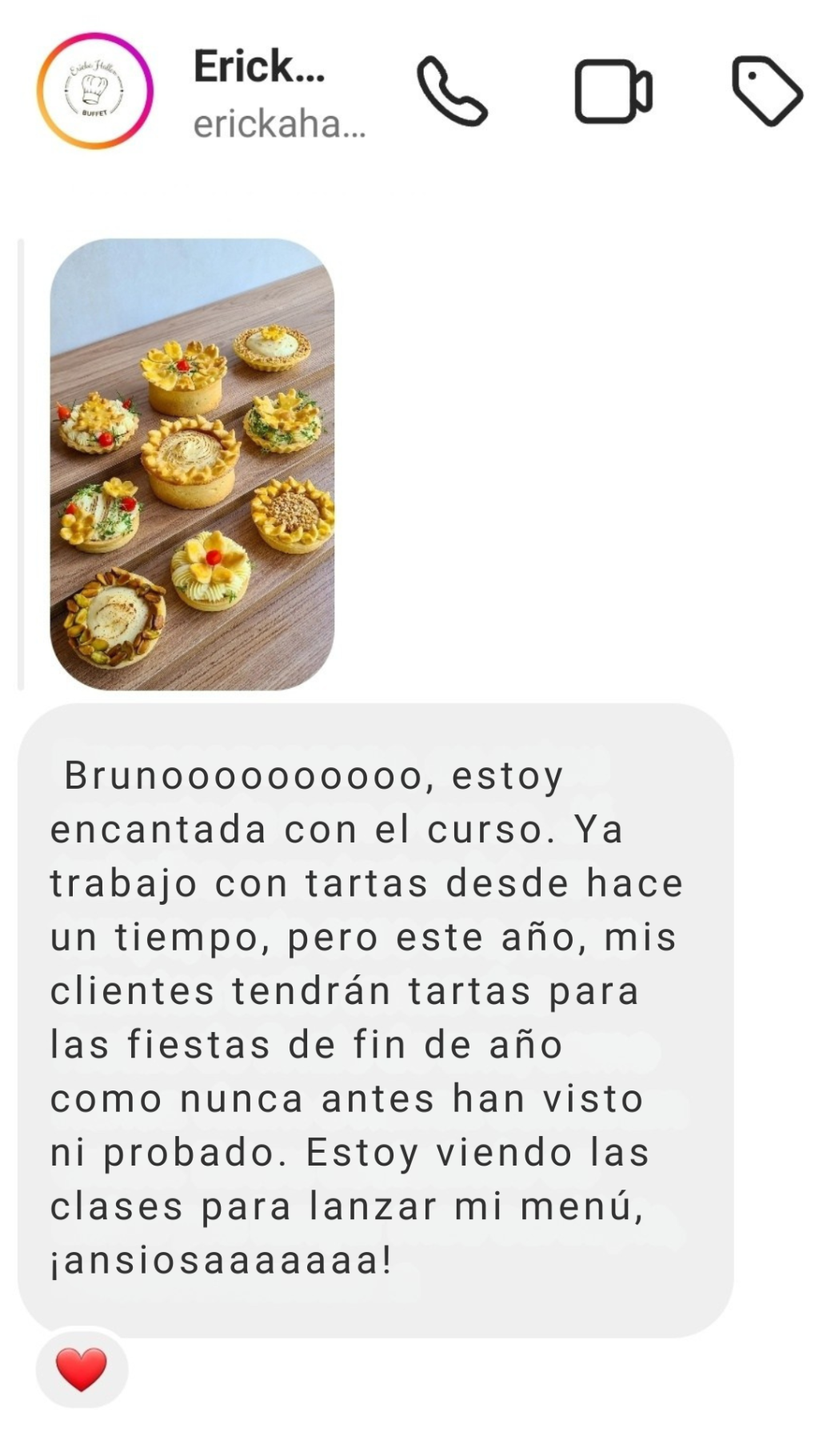819x1456 pixels.
Task: Open the buffet profile picture story
Action: pyautogui.click(x=94, y=91)
